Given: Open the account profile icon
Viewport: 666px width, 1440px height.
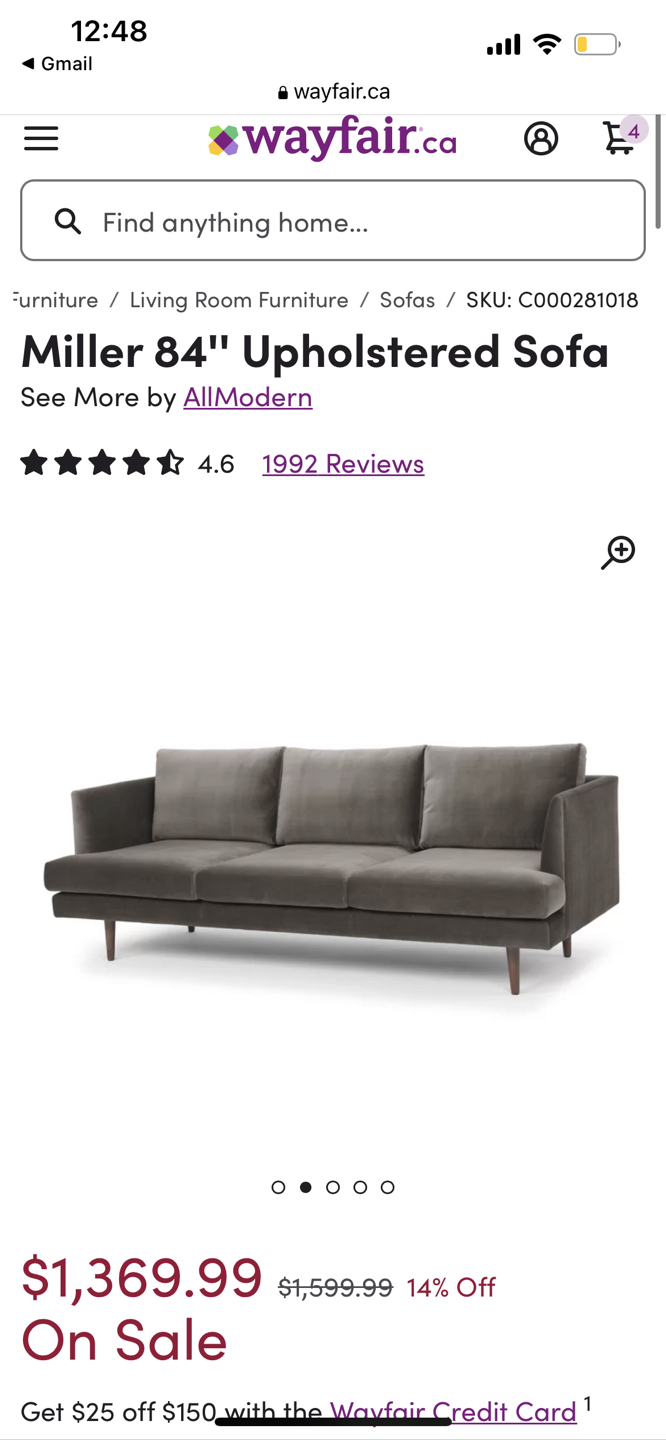Looking at the screenshot, I should click(541, 138).
